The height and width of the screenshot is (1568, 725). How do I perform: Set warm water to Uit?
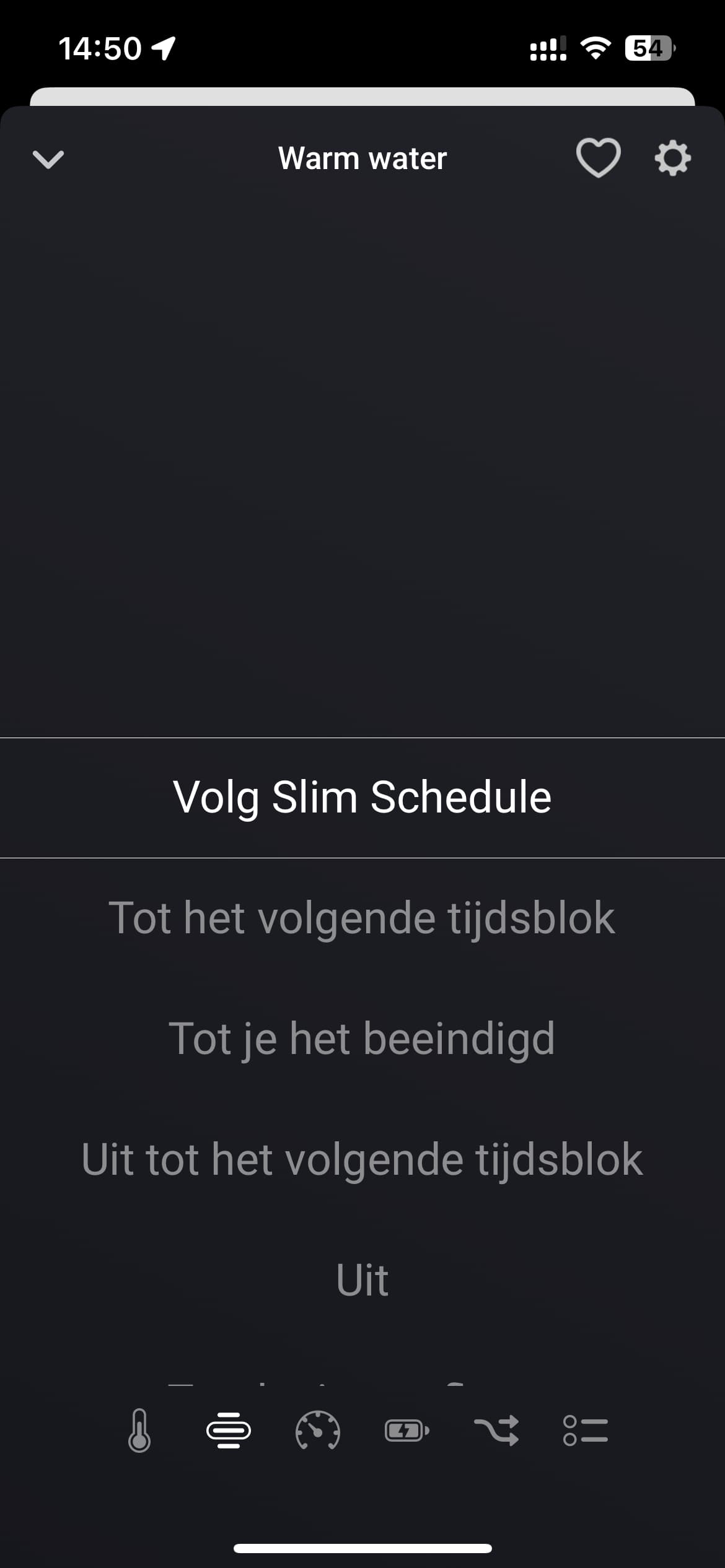362,1279
